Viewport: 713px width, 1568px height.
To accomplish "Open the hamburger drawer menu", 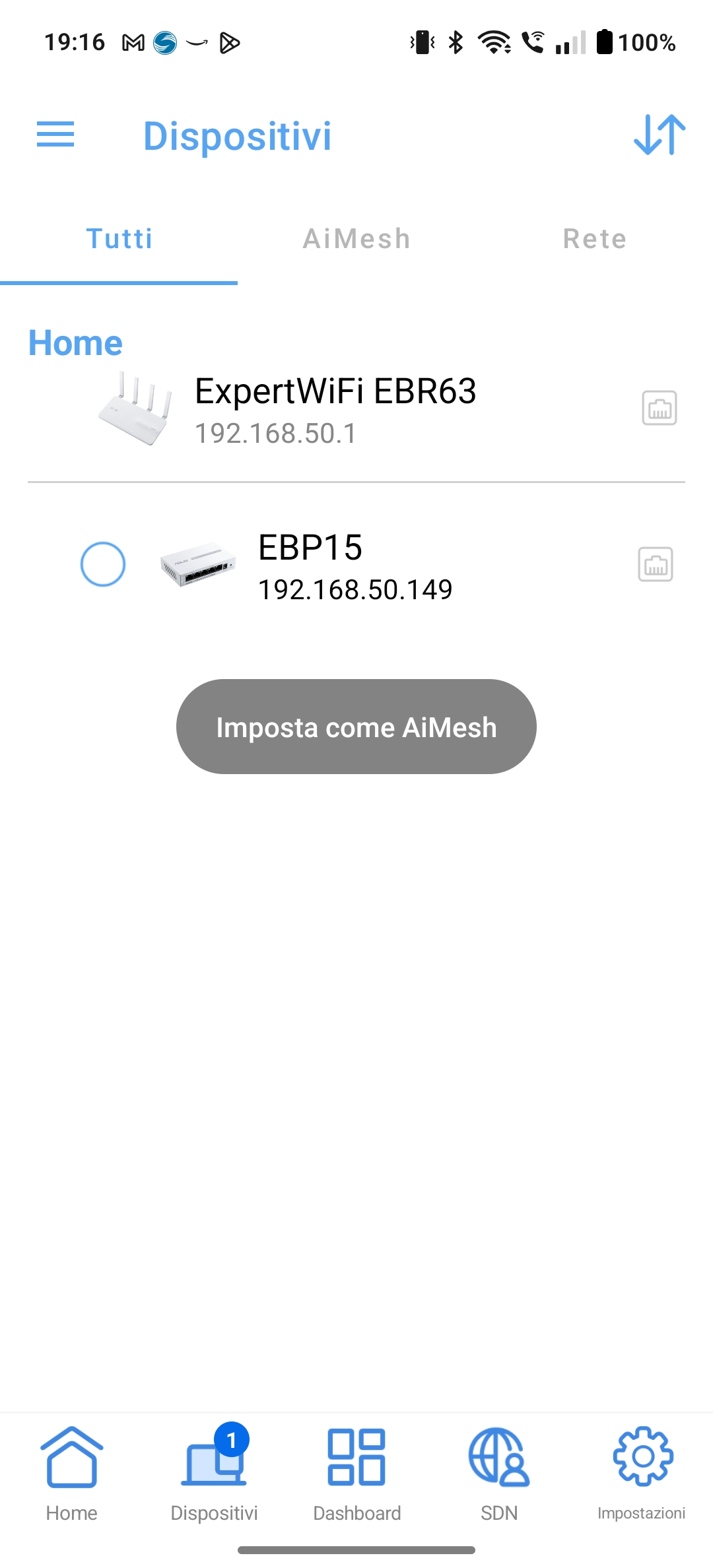I will click(x=55, y=135).
